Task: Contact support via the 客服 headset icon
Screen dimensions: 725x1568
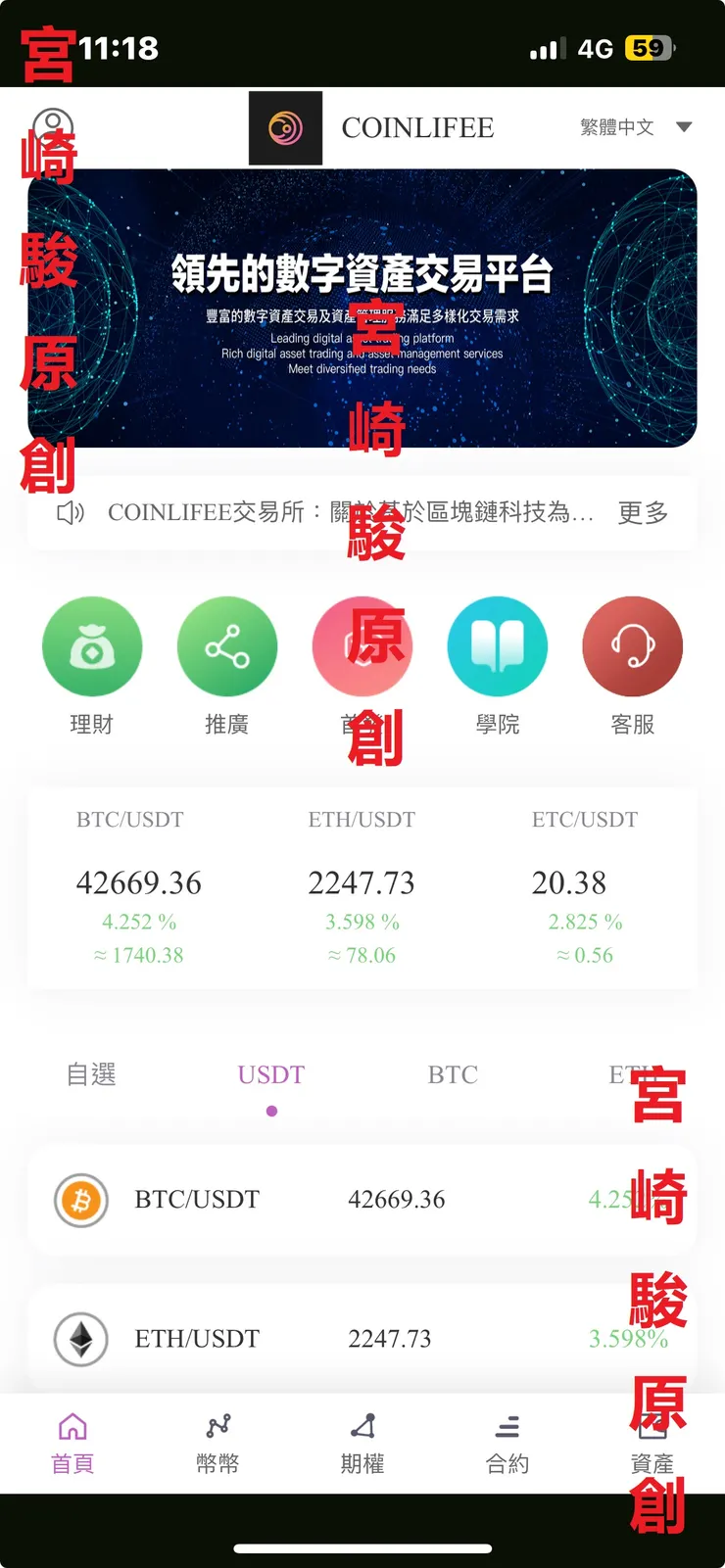Action: click(633, 646)
